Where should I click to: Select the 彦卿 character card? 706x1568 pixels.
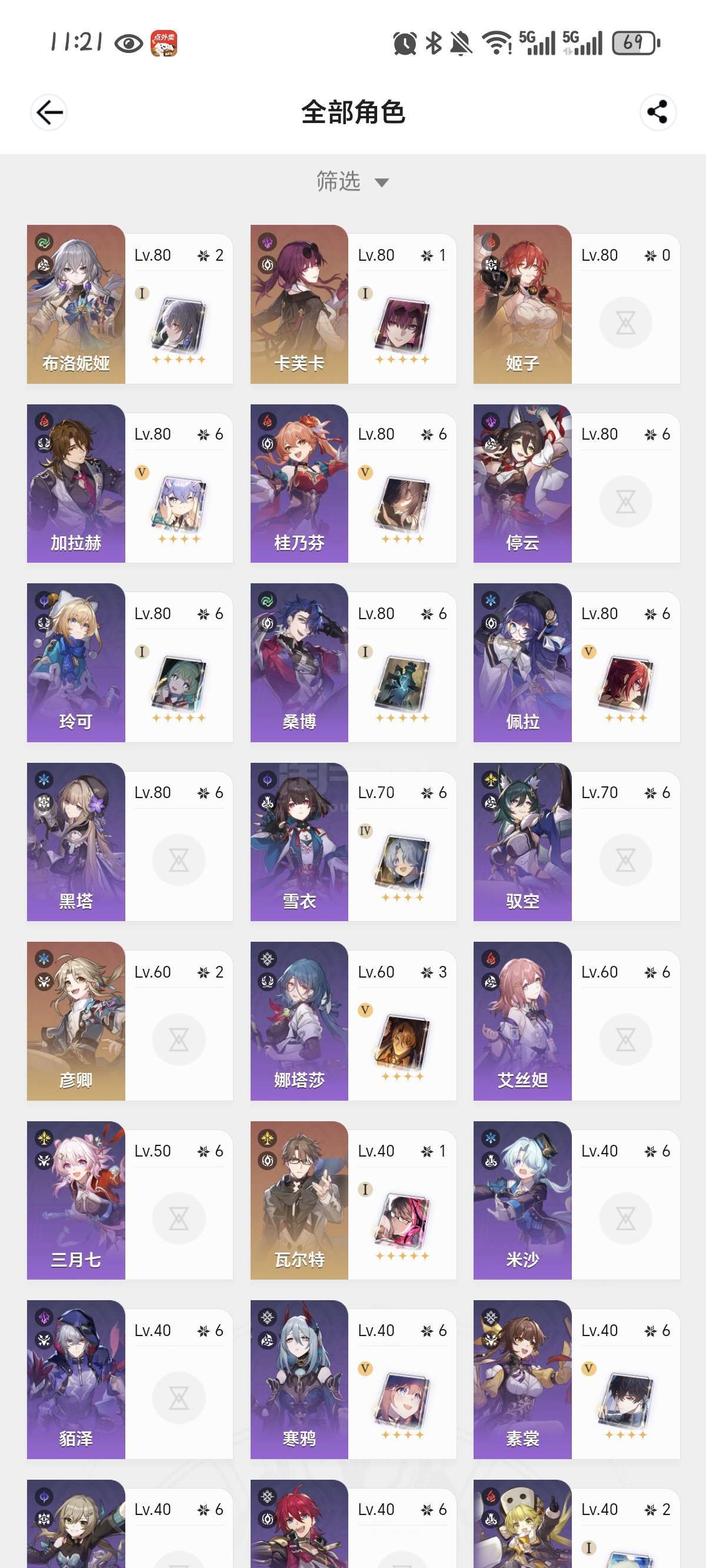[x=129, y=1021]
